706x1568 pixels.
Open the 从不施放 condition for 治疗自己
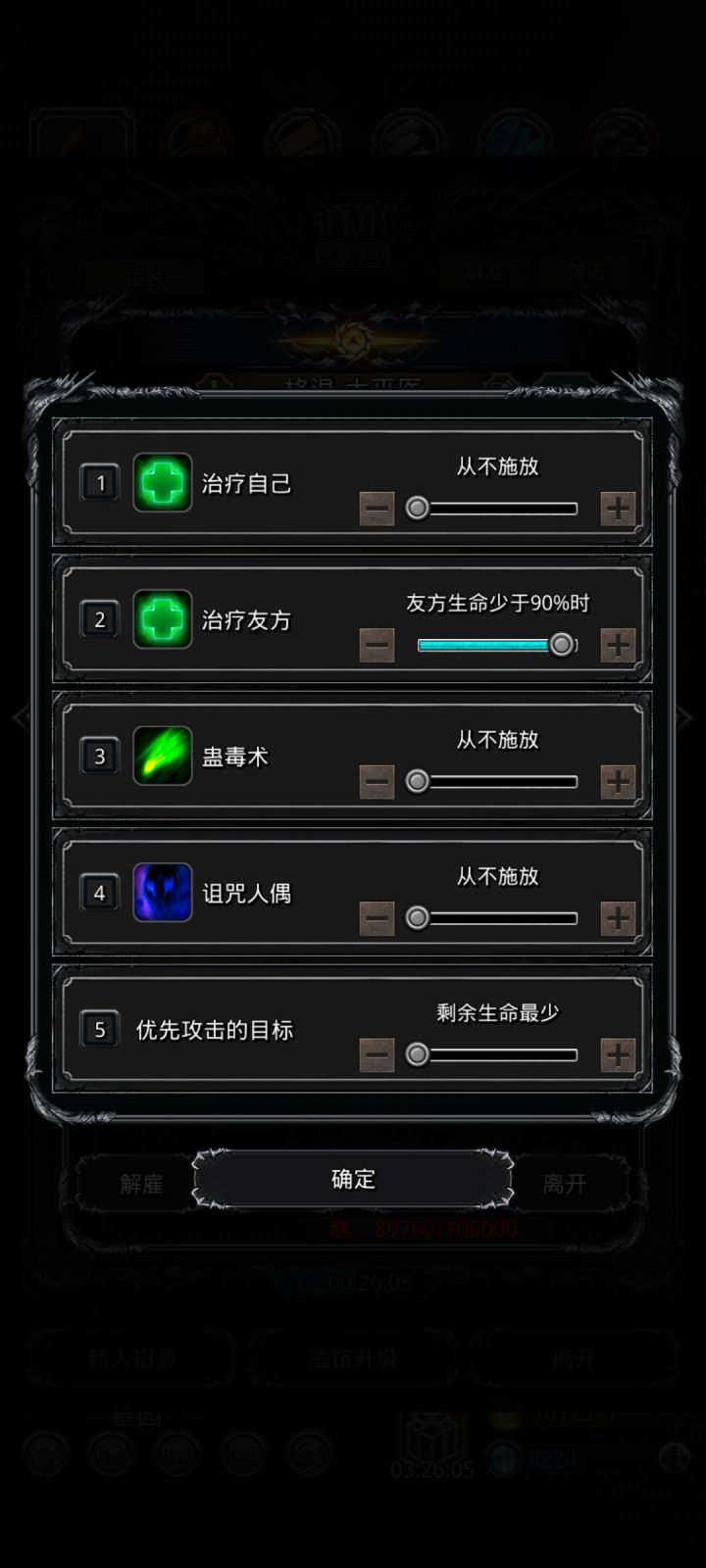click(495, 466)
